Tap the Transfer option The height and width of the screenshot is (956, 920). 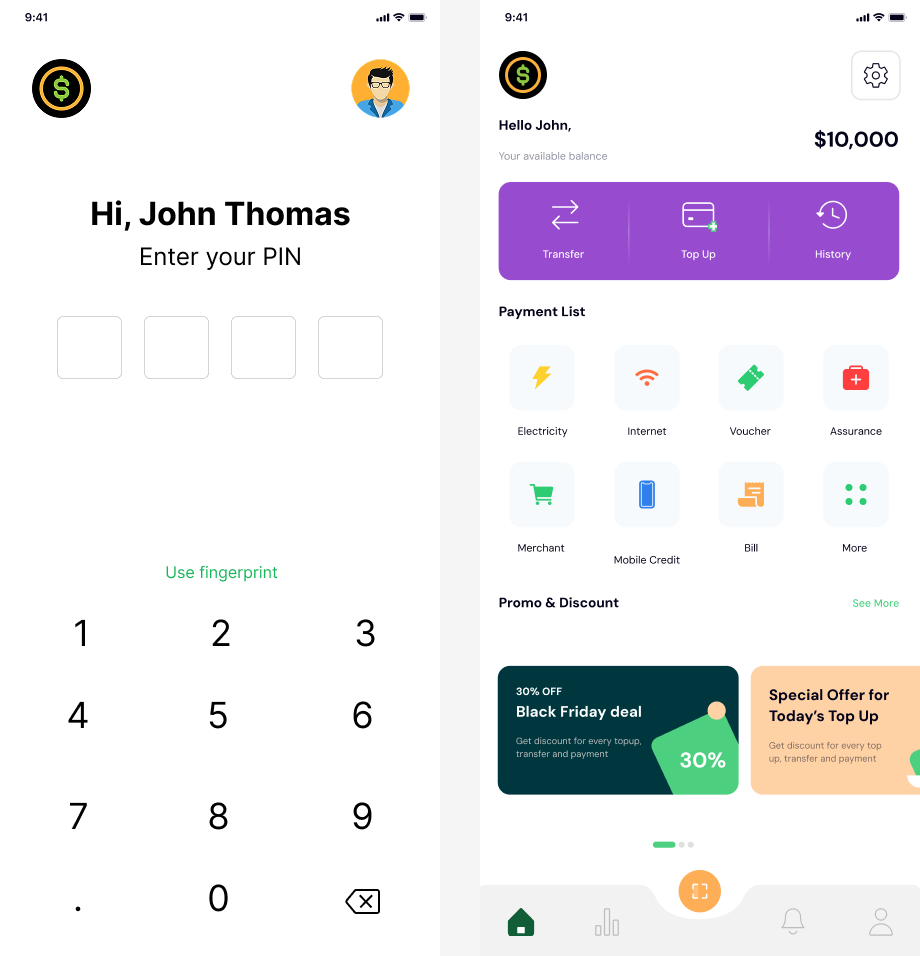(564, 230)
